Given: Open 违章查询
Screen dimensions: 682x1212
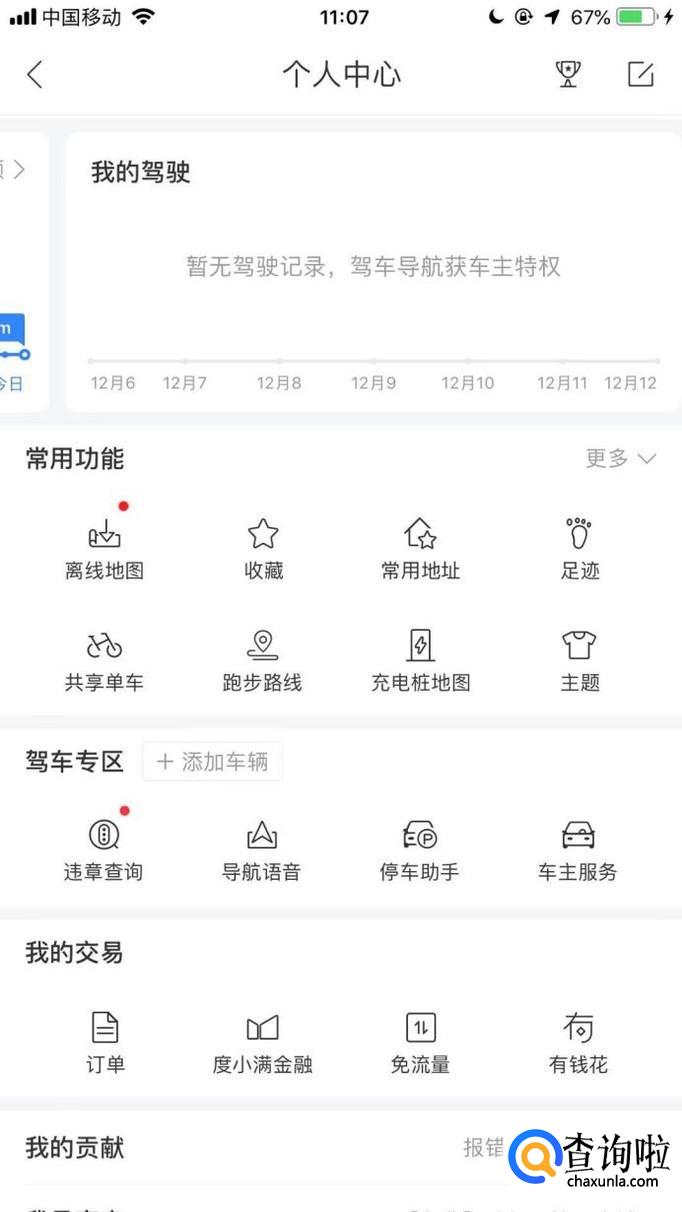Looking at the screenshot, I should click(104, 849).
